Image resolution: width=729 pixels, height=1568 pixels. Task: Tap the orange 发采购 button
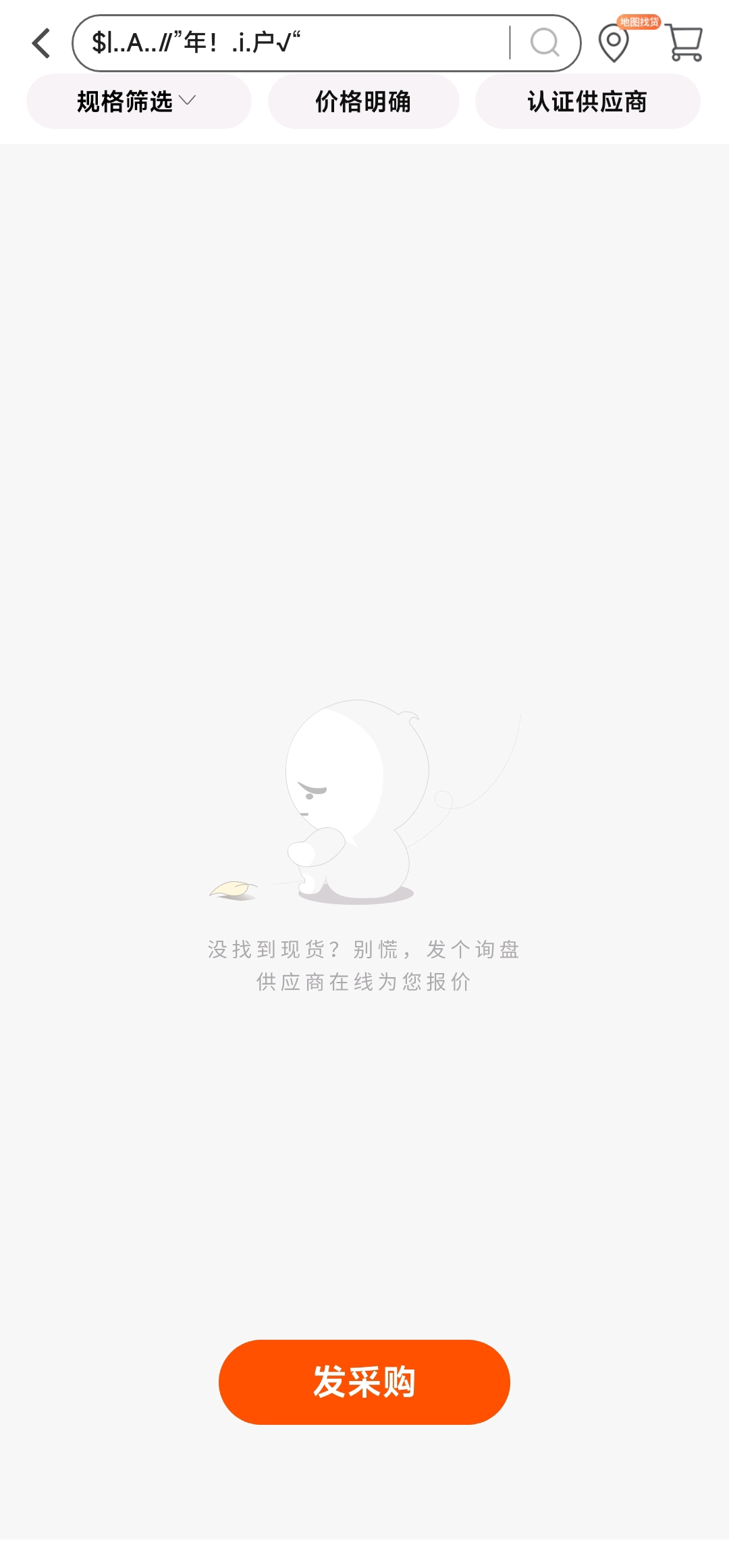point(364,1382)
